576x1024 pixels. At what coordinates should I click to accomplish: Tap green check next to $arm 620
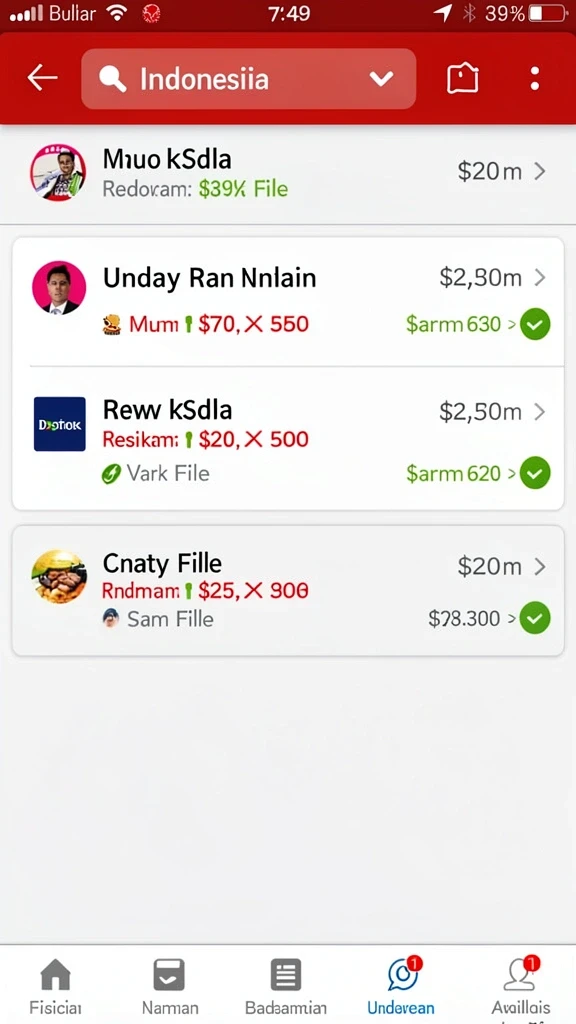pos(535,473)
